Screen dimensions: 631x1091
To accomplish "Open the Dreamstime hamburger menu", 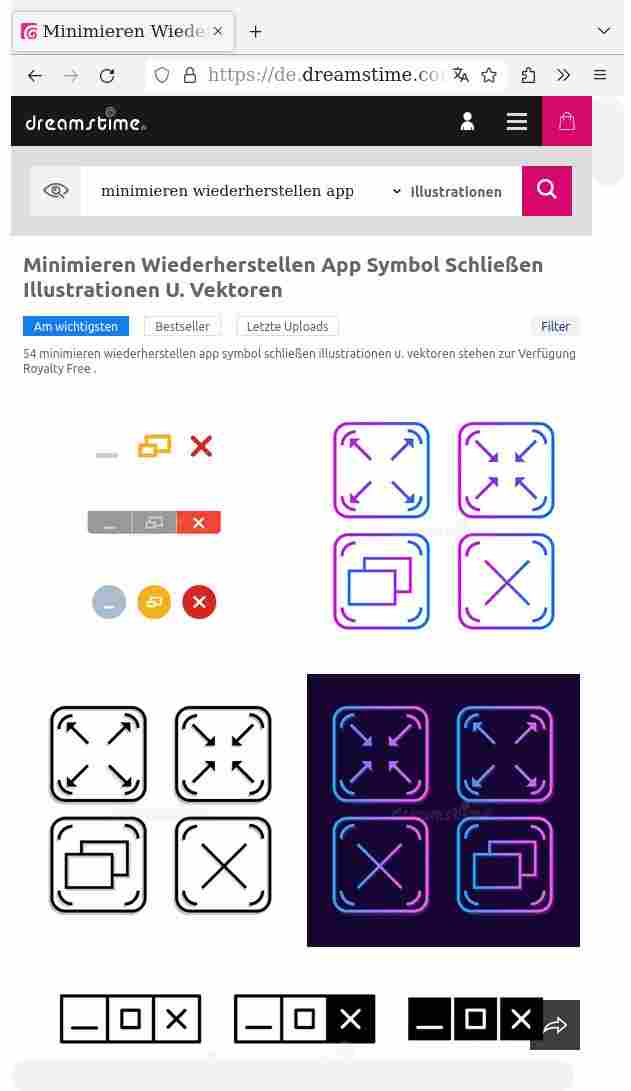I will pos(517,122).
